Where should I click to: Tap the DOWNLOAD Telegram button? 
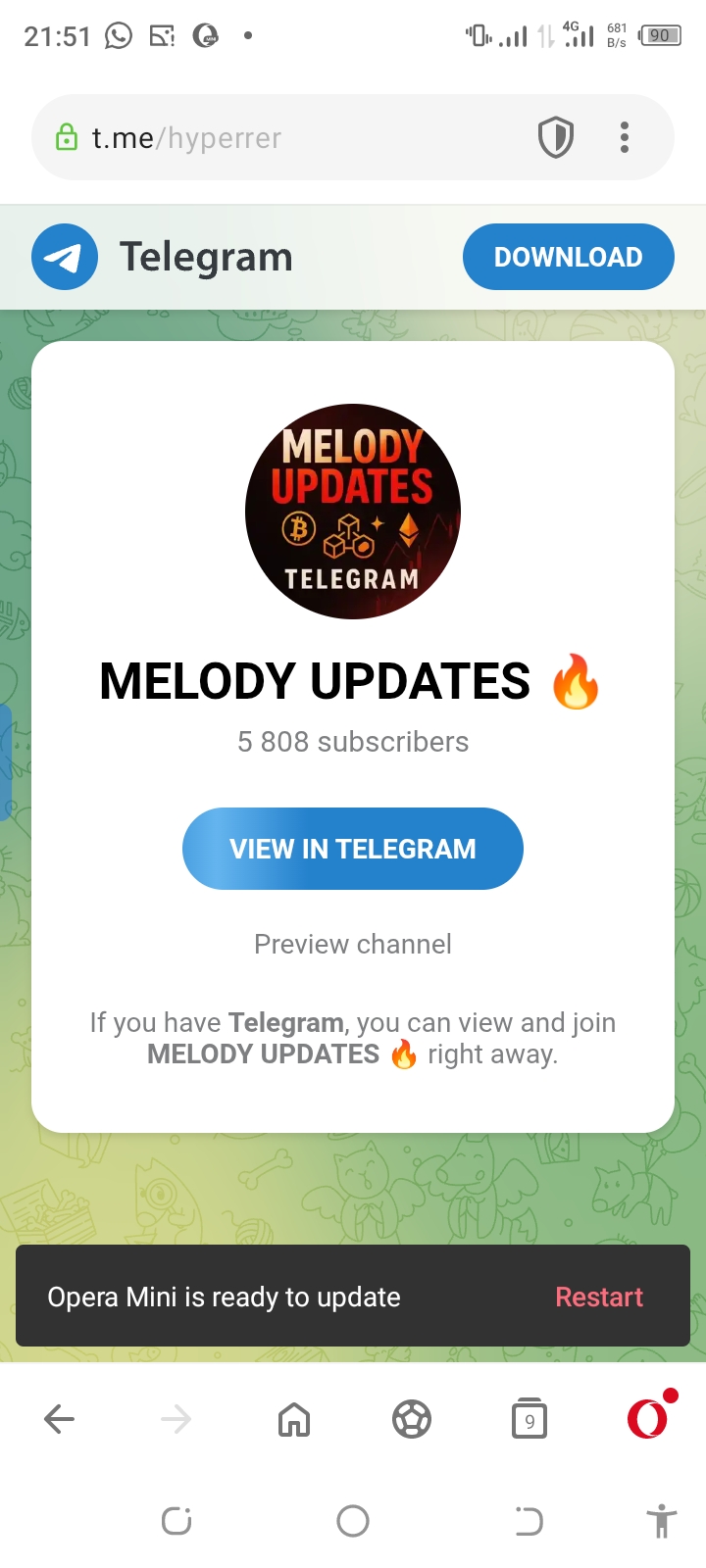568,257
